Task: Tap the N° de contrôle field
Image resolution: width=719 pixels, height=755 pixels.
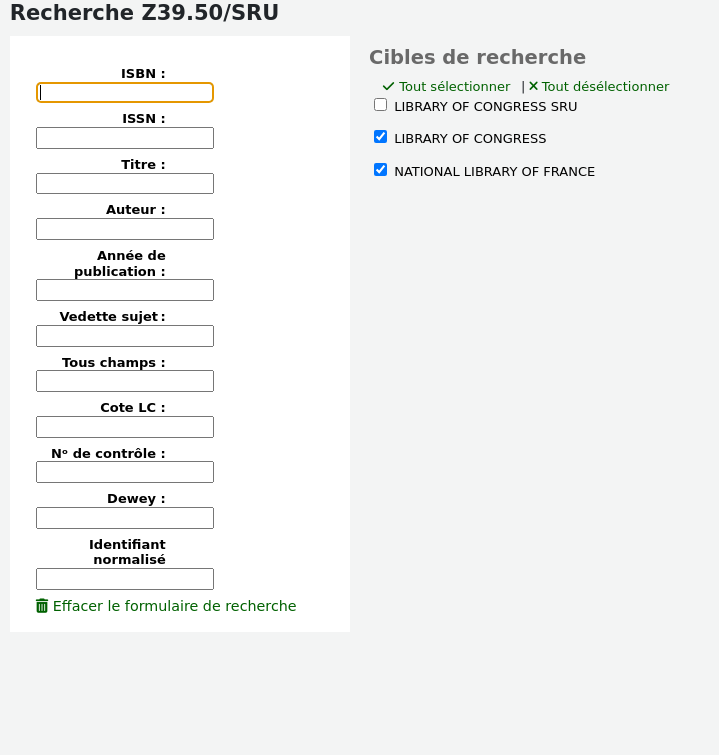Action: (x=125, y=472)
